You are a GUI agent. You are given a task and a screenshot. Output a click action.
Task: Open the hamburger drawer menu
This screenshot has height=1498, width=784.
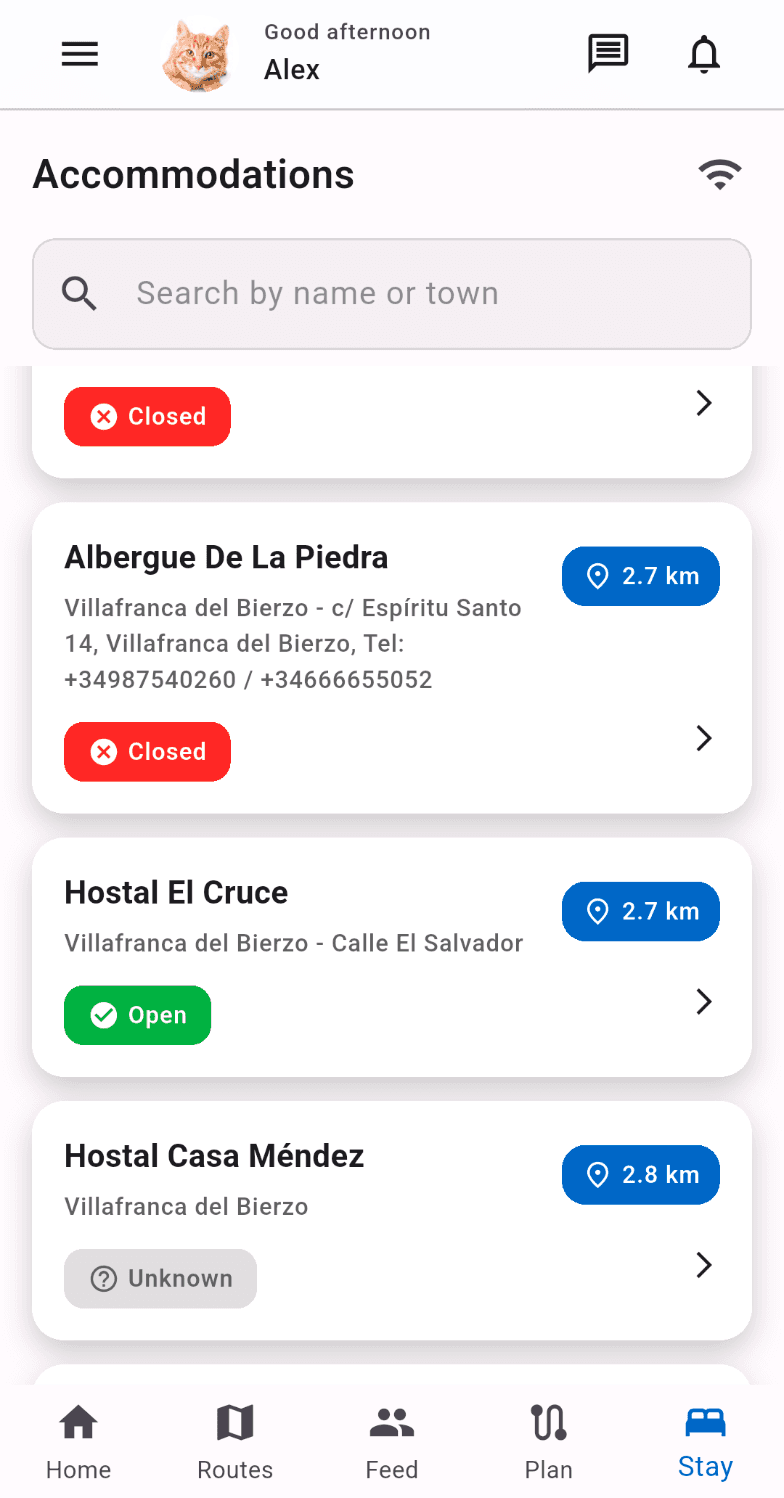[x=80, y=54]
